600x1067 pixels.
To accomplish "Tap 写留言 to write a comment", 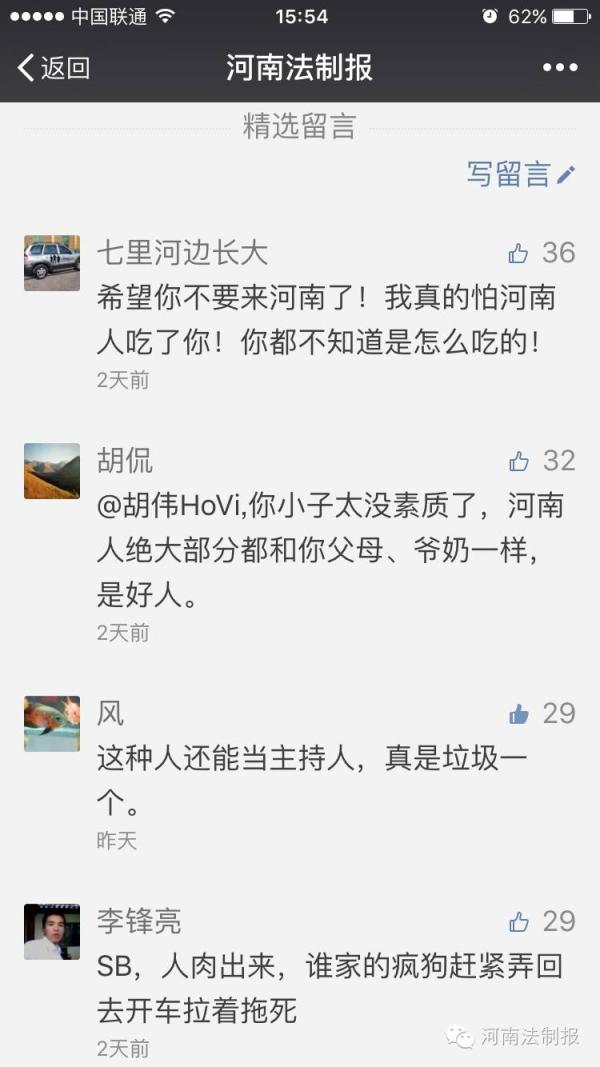I will pos(521,174).
